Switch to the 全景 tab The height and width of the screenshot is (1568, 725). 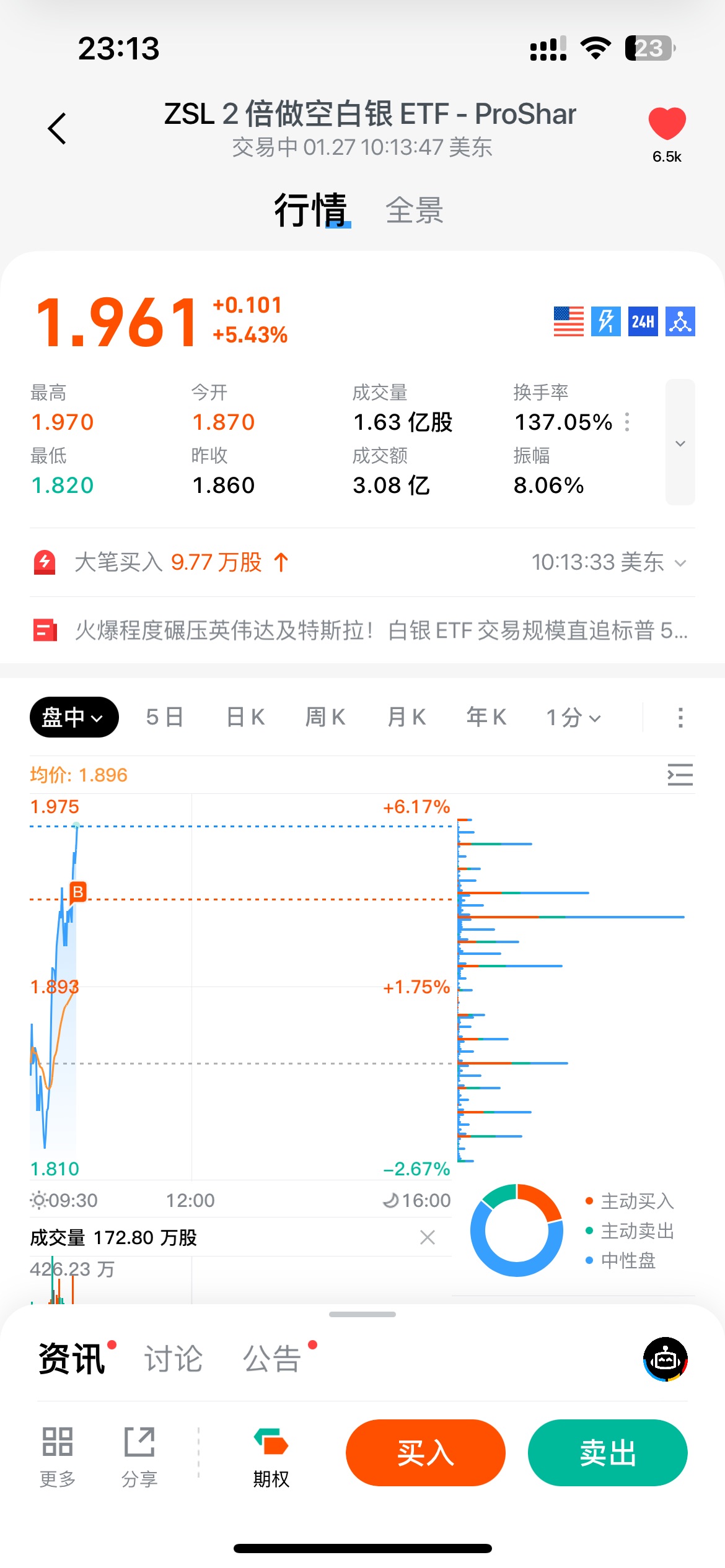pyautogui.click(x=414, y=211)
